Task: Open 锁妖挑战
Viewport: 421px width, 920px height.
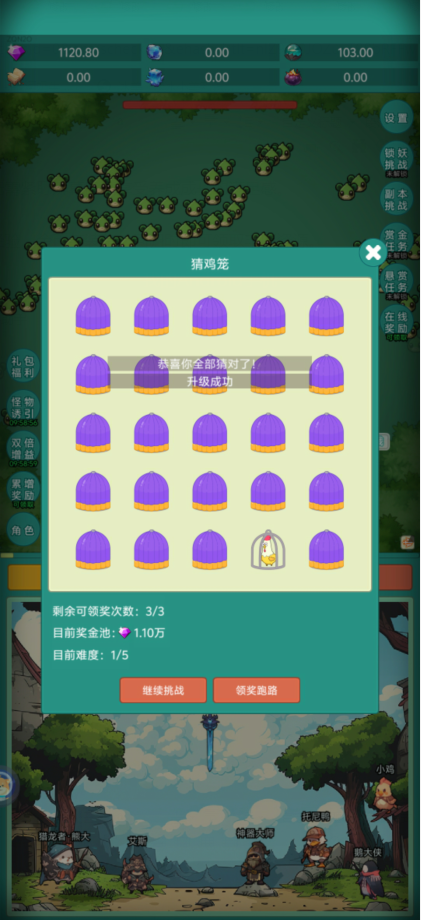Action: (396, 158)
